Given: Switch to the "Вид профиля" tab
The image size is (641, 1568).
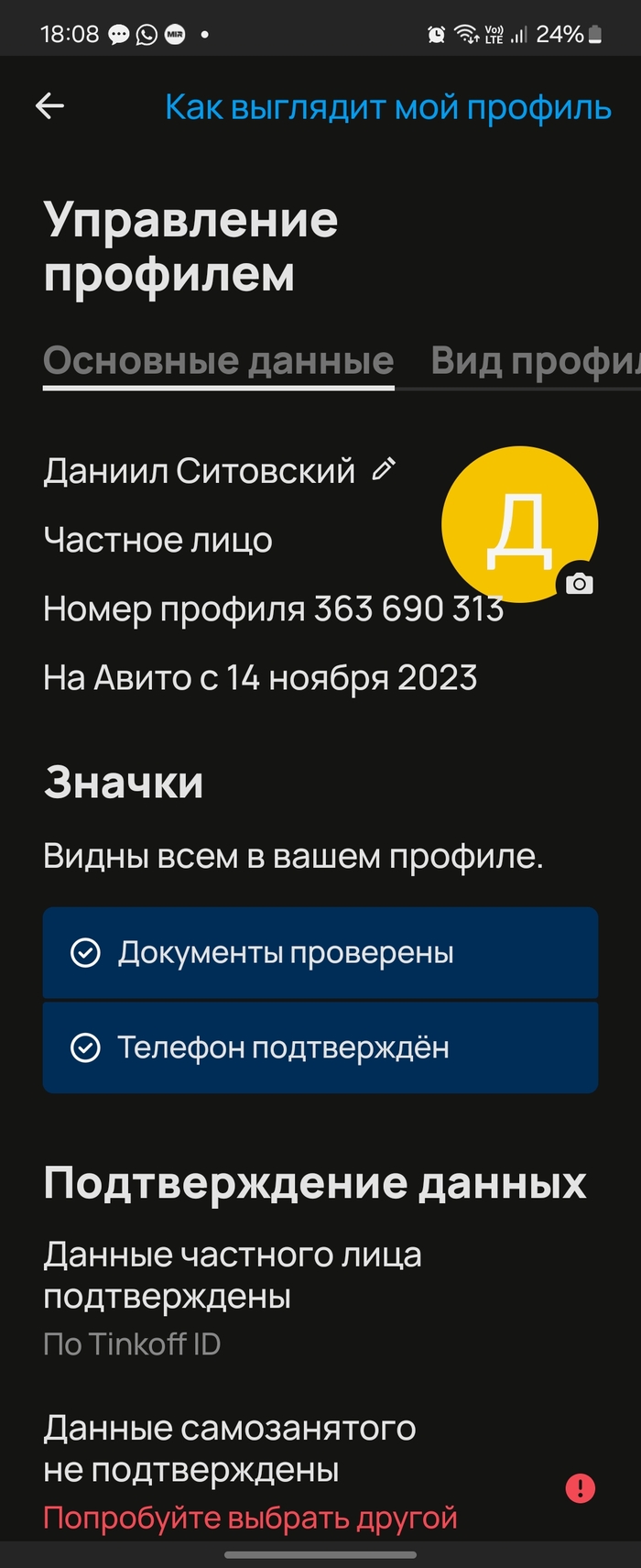Looking at the screenshot, I should coord(534,361).
